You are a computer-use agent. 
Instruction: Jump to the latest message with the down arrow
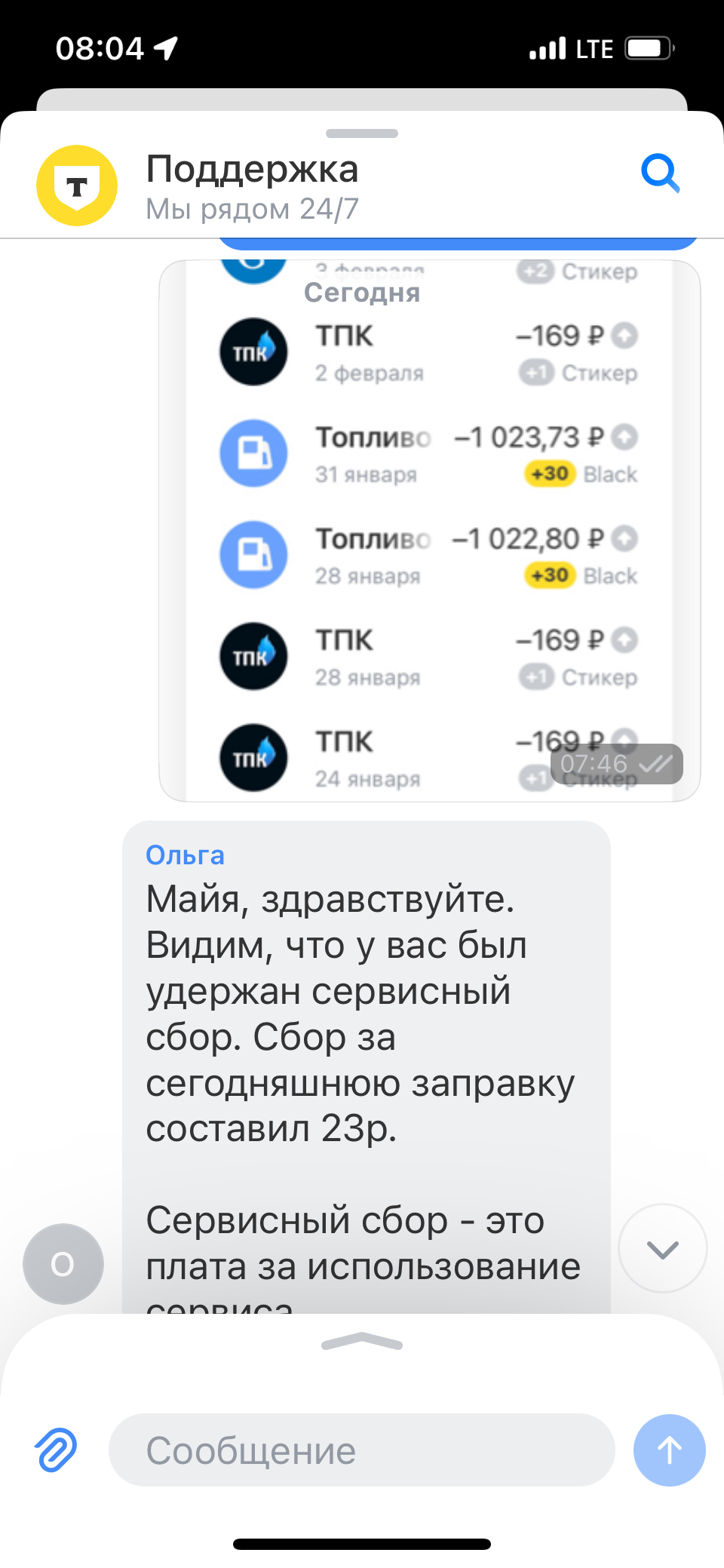click(x=662, y=1248)
